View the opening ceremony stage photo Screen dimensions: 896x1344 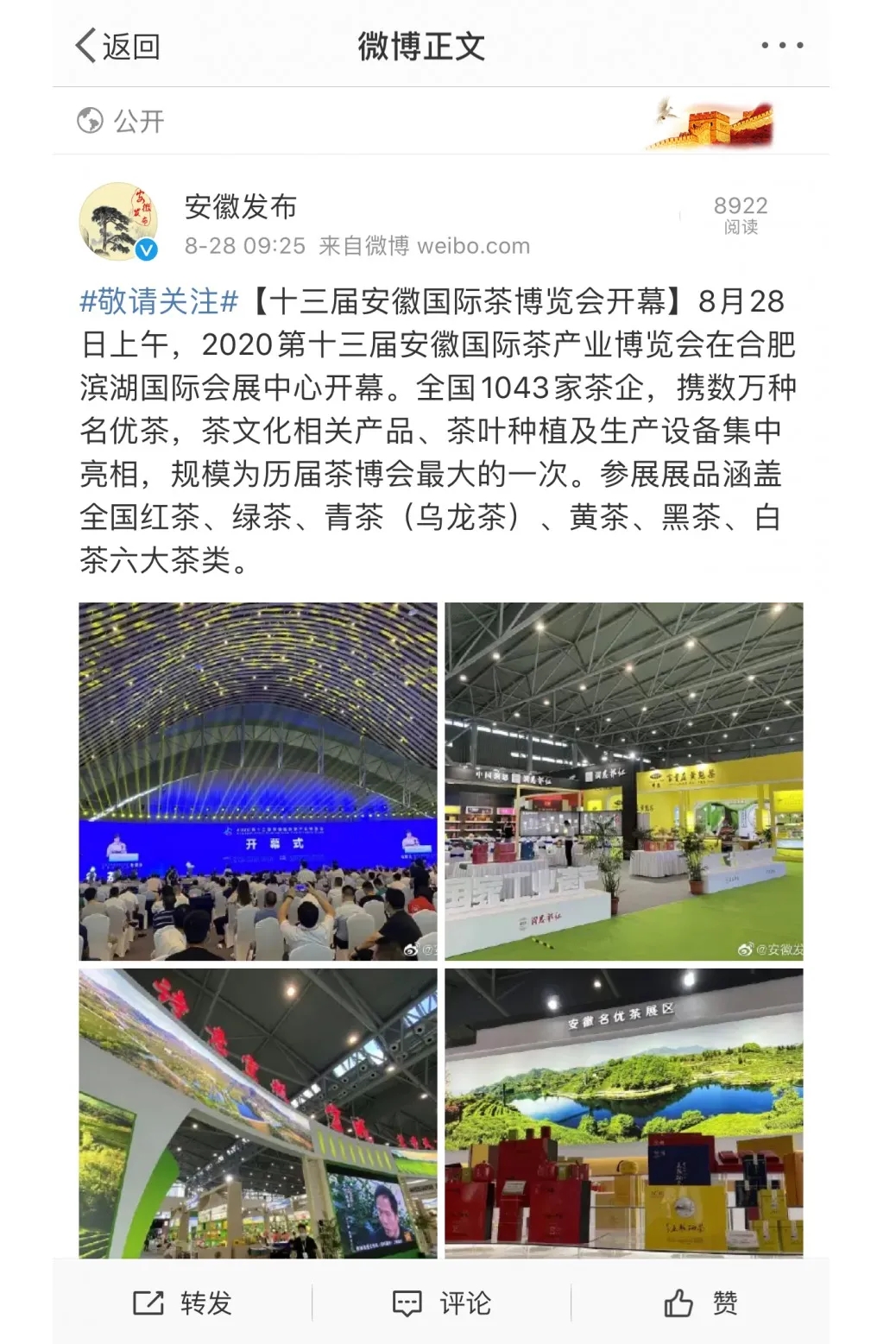[258, 781]
